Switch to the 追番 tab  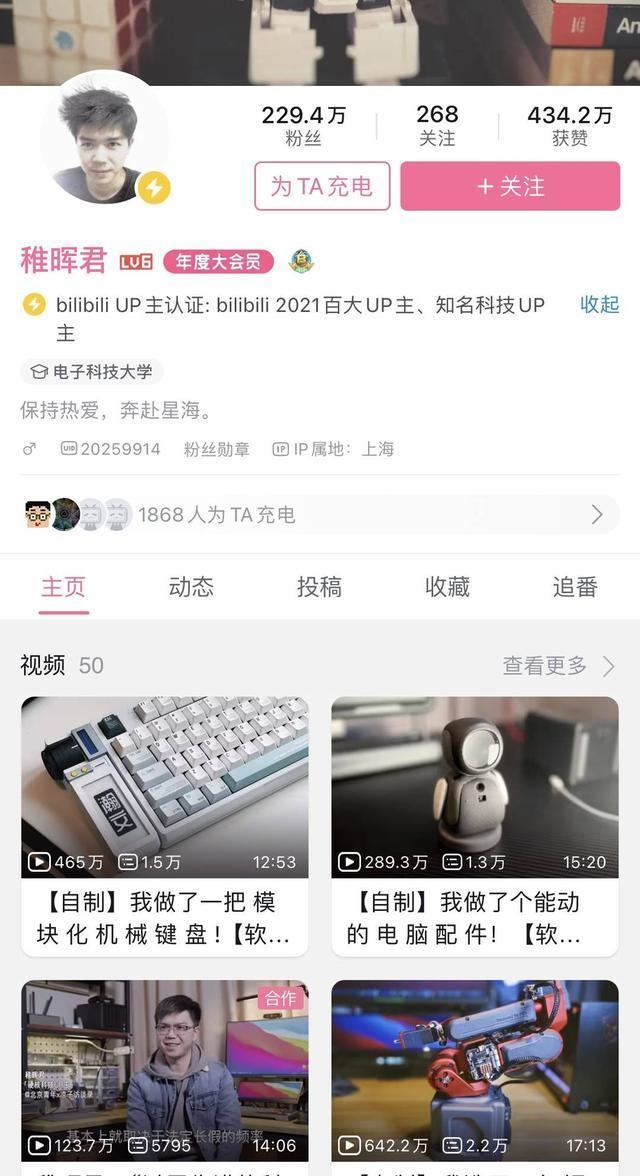575,587
